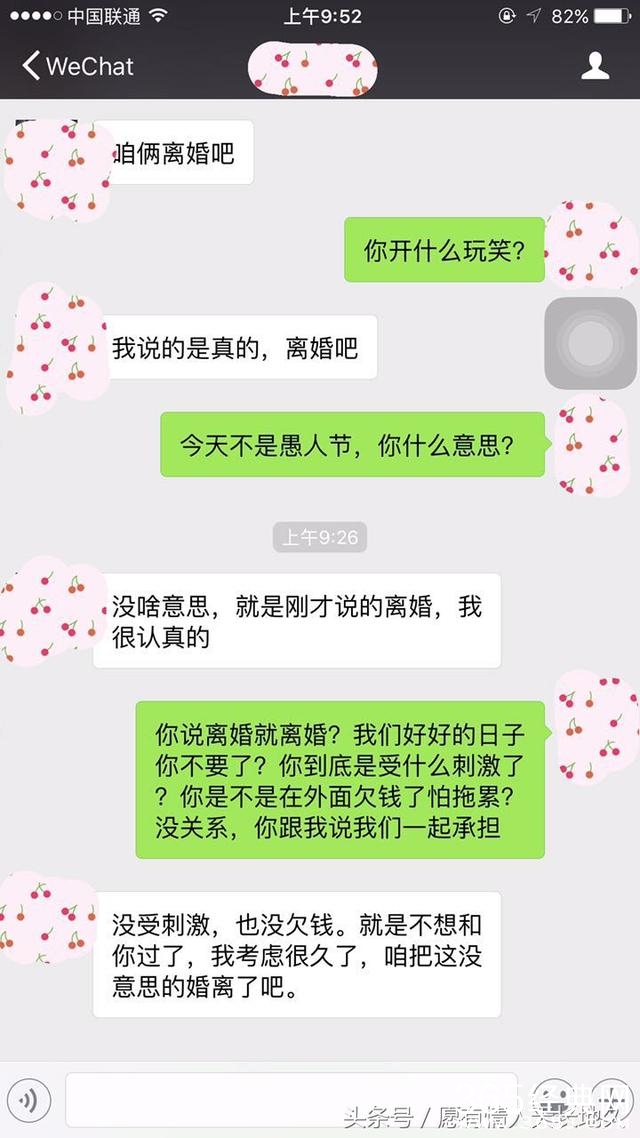640x1138 pixels.
Task: Switch to voice message input
Action: [x=30, y=1102]
